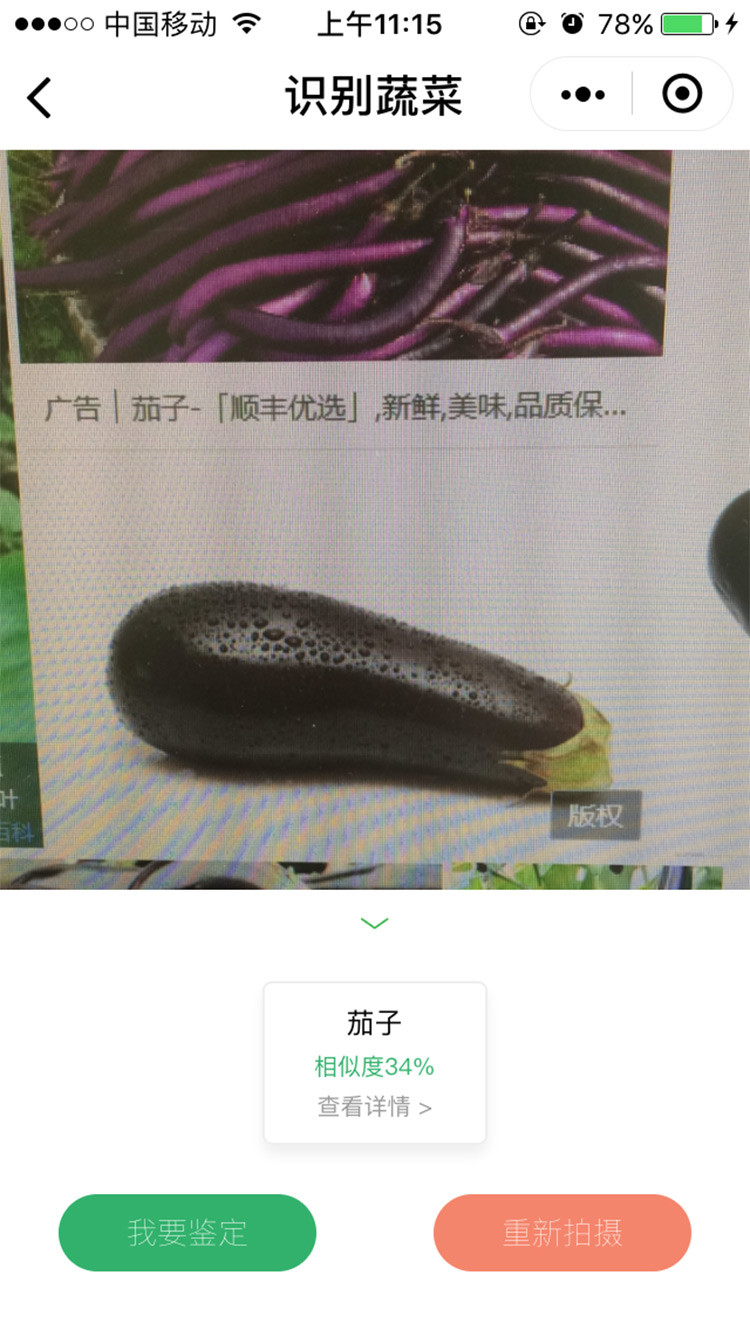This screenshot has height=1334, width=750.
Task: Retake the photo with 重新拍摄
Action: [x=562, y=1232]
